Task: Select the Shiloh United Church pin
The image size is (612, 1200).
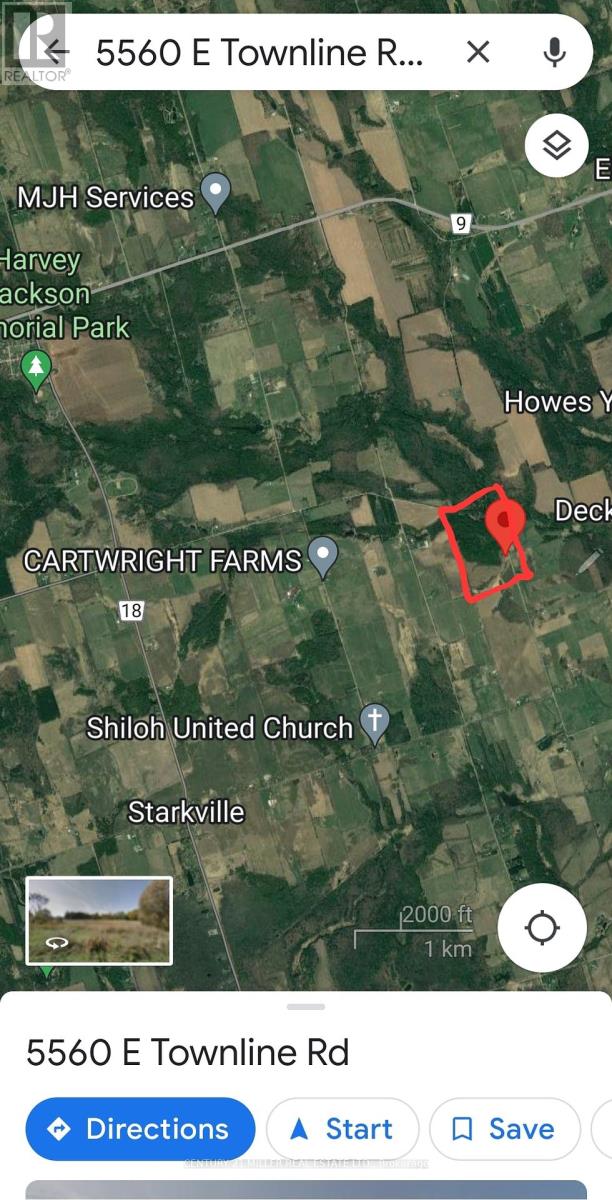Action: tap(374, 723)
